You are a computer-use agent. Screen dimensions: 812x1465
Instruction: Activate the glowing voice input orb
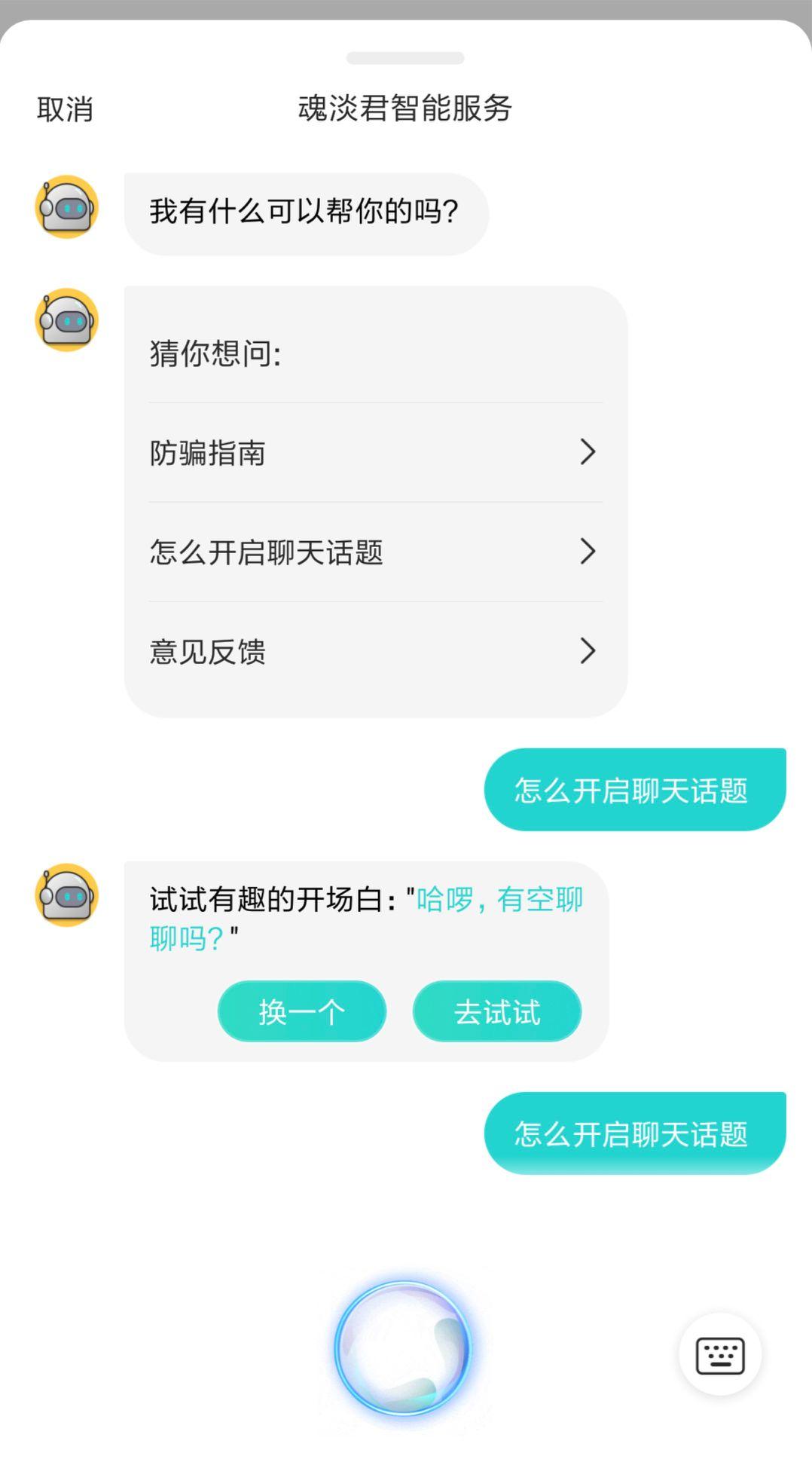click(x=404, y=1348)
